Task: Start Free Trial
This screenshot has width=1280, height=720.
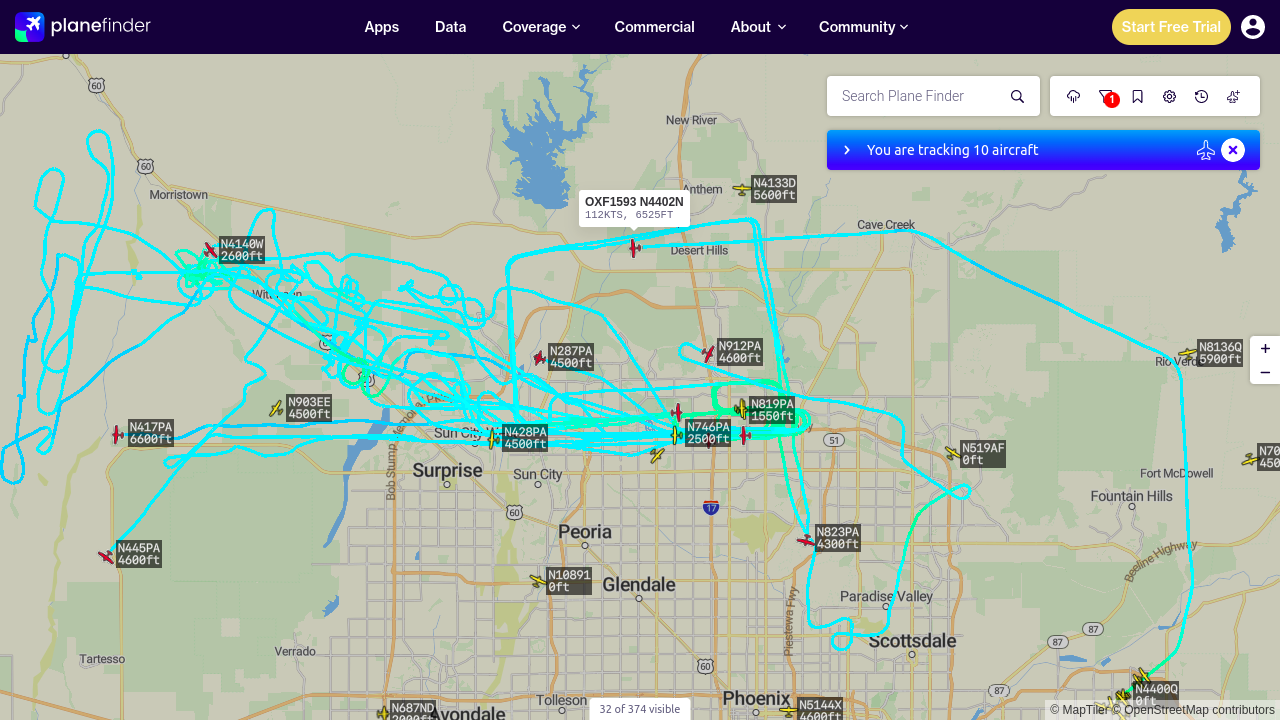Action: tap(1171, 27)
